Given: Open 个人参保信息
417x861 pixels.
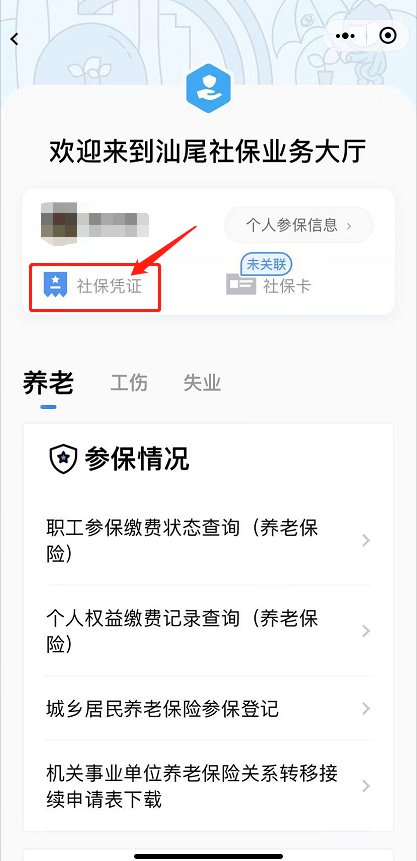Looking at the screenshot, I should (298, 225).
